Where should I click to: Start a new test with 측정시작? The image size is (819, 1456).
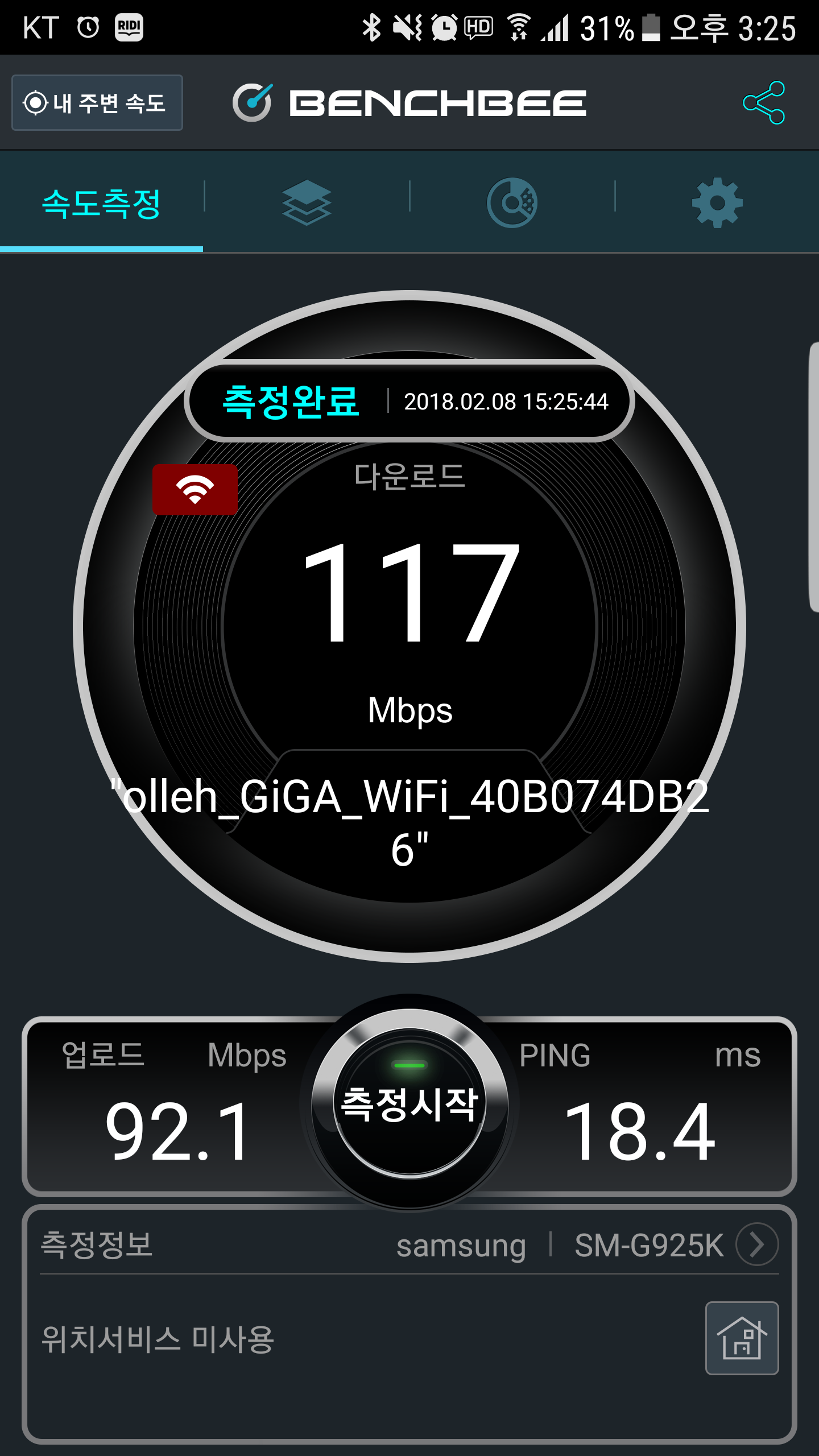pos(409,1103)
